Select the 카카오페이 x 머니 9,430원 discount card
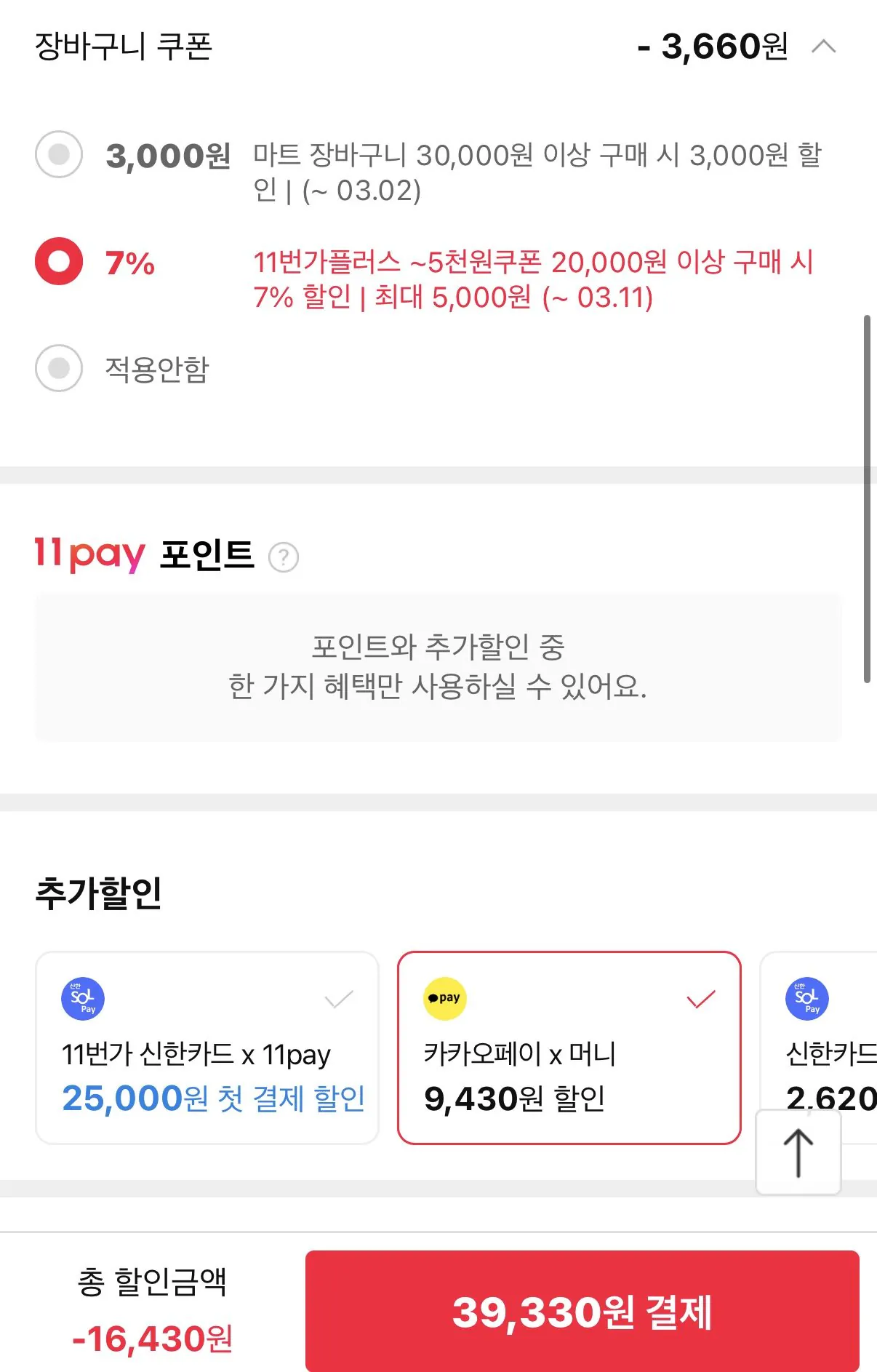Screen dimensions: 877x1372 (568, 1062)
